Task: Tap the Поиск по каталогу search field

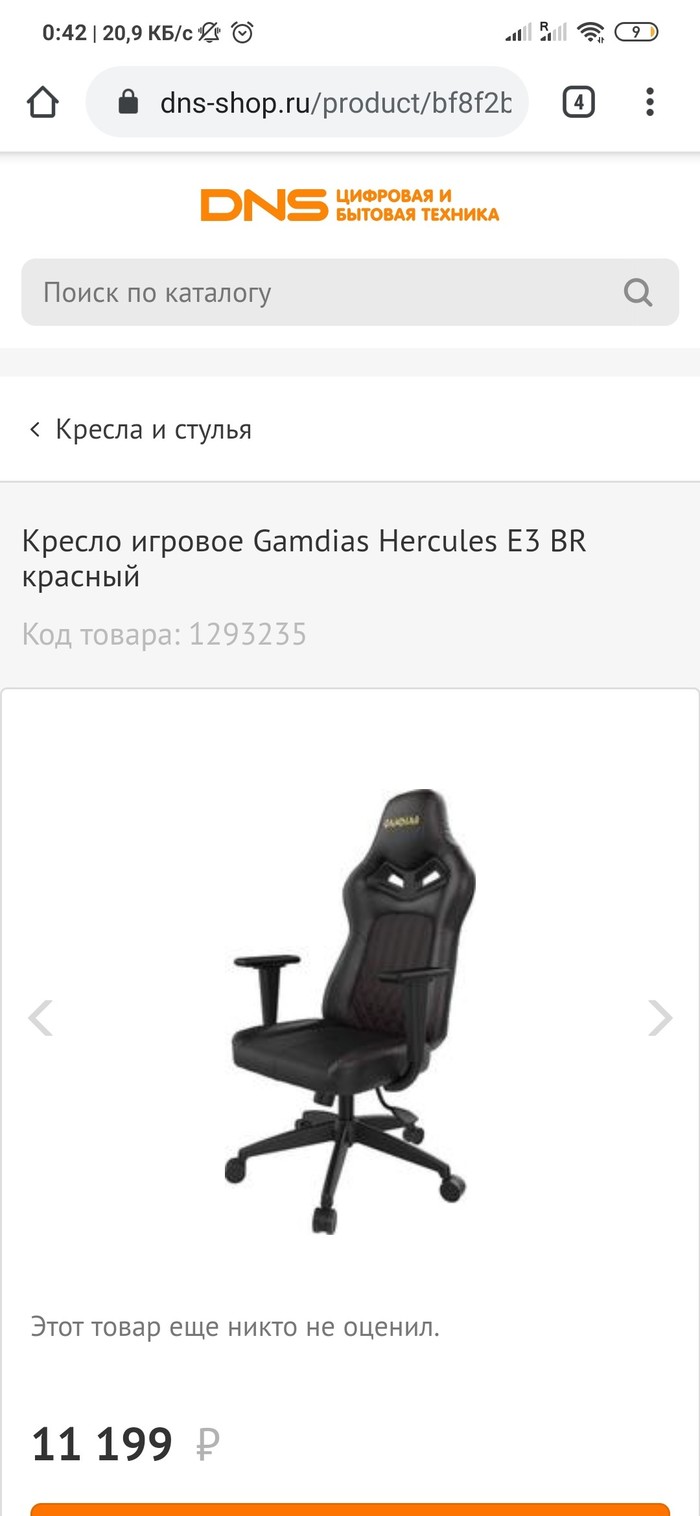Action: click(x=320, y=293)
